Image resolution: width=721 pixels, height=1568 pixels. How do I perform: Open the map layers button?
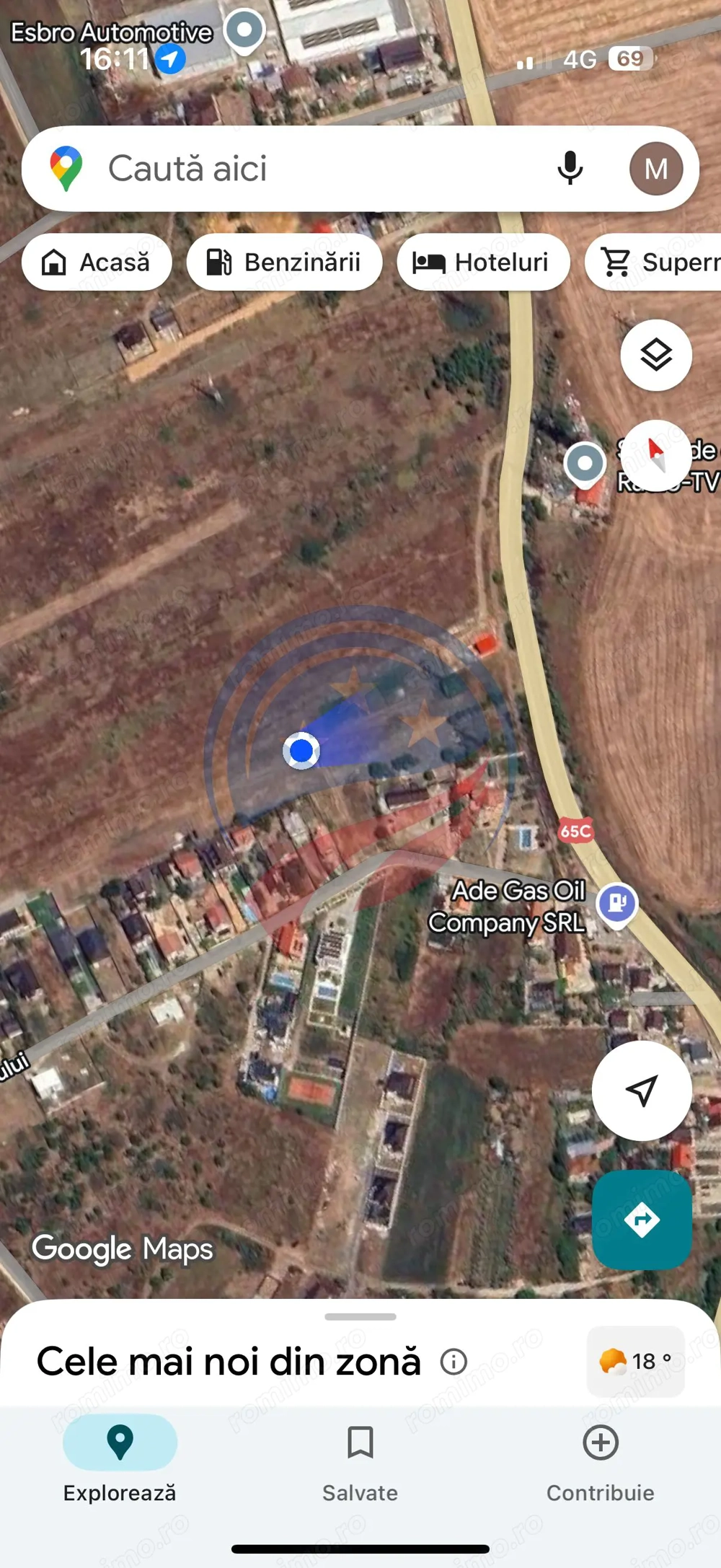(656, 355)
